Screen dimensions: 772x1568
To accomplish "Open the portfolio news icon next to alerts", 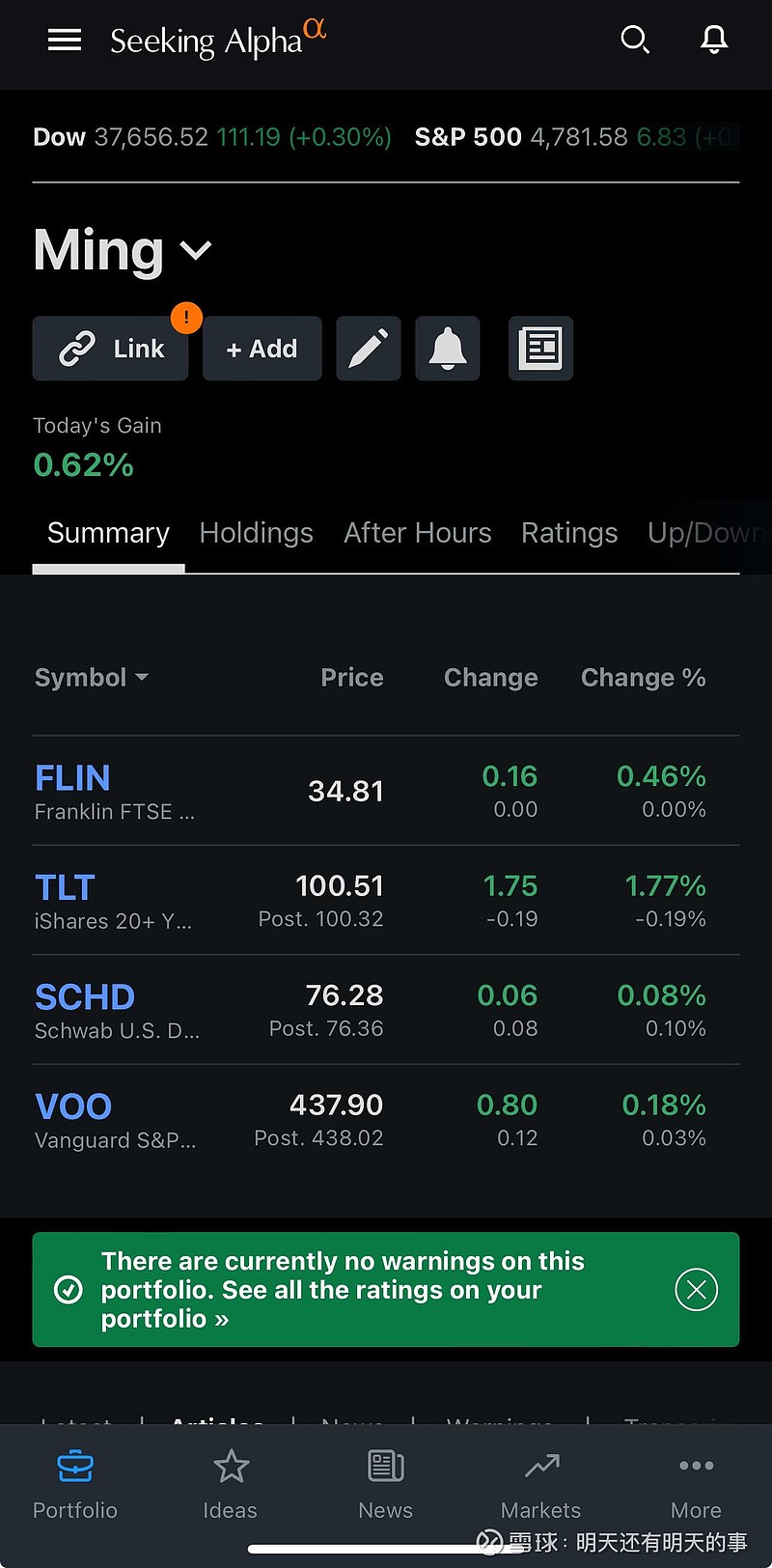I will click(x=540, y=349).
